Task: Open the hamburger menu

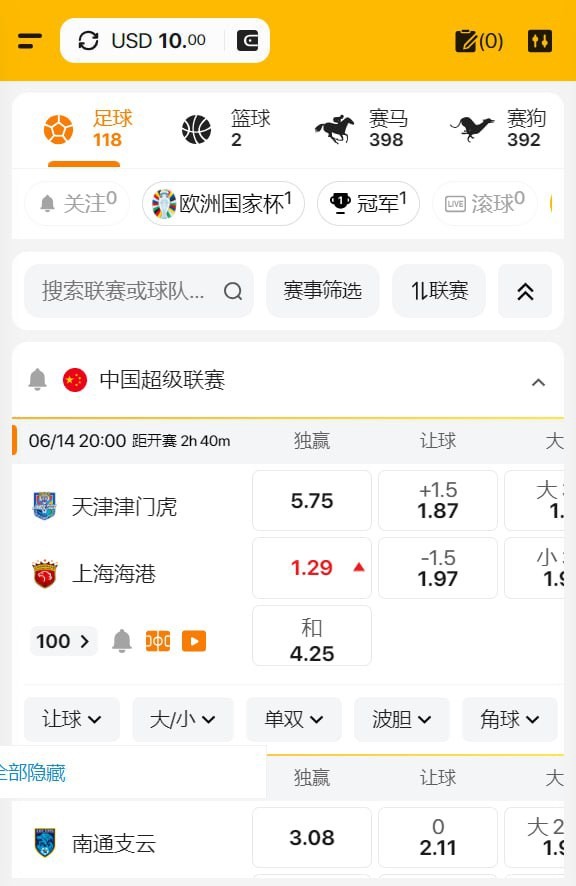Action: tap(29, 41)
